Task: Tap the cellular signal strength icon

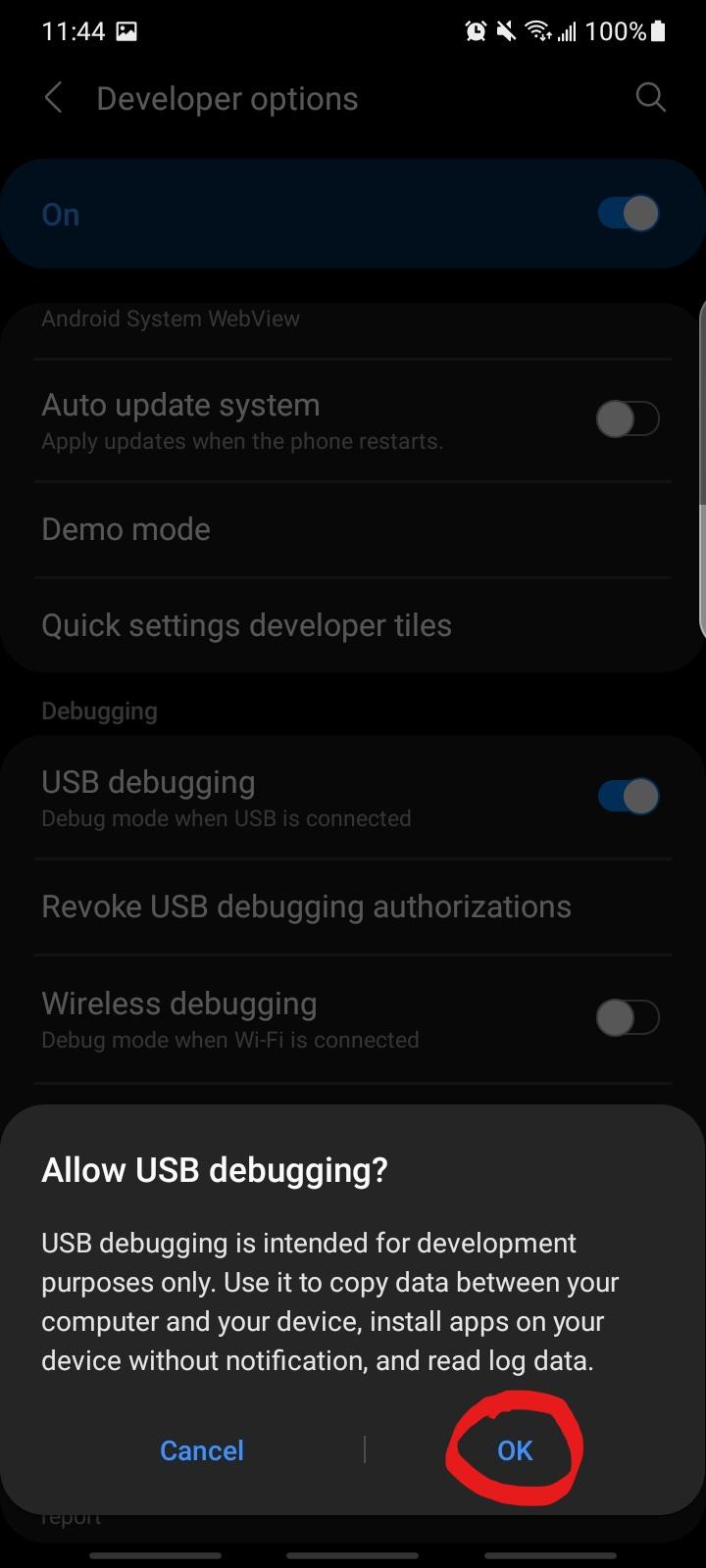Action: (x=570, y=32)
